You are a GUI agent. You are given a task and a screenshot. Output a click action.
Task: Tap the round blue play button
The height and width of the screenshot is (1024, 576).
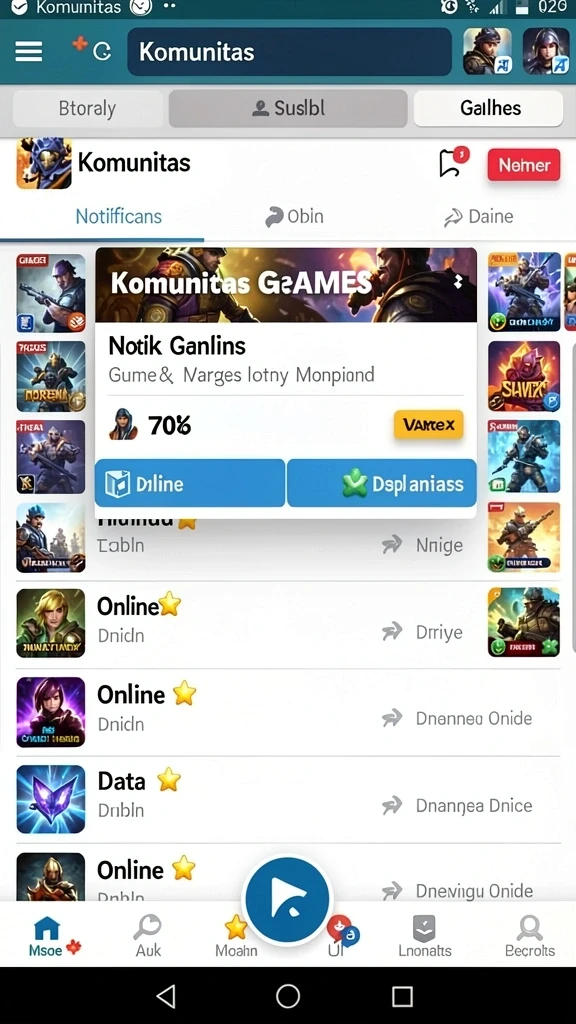pos(288,899)
